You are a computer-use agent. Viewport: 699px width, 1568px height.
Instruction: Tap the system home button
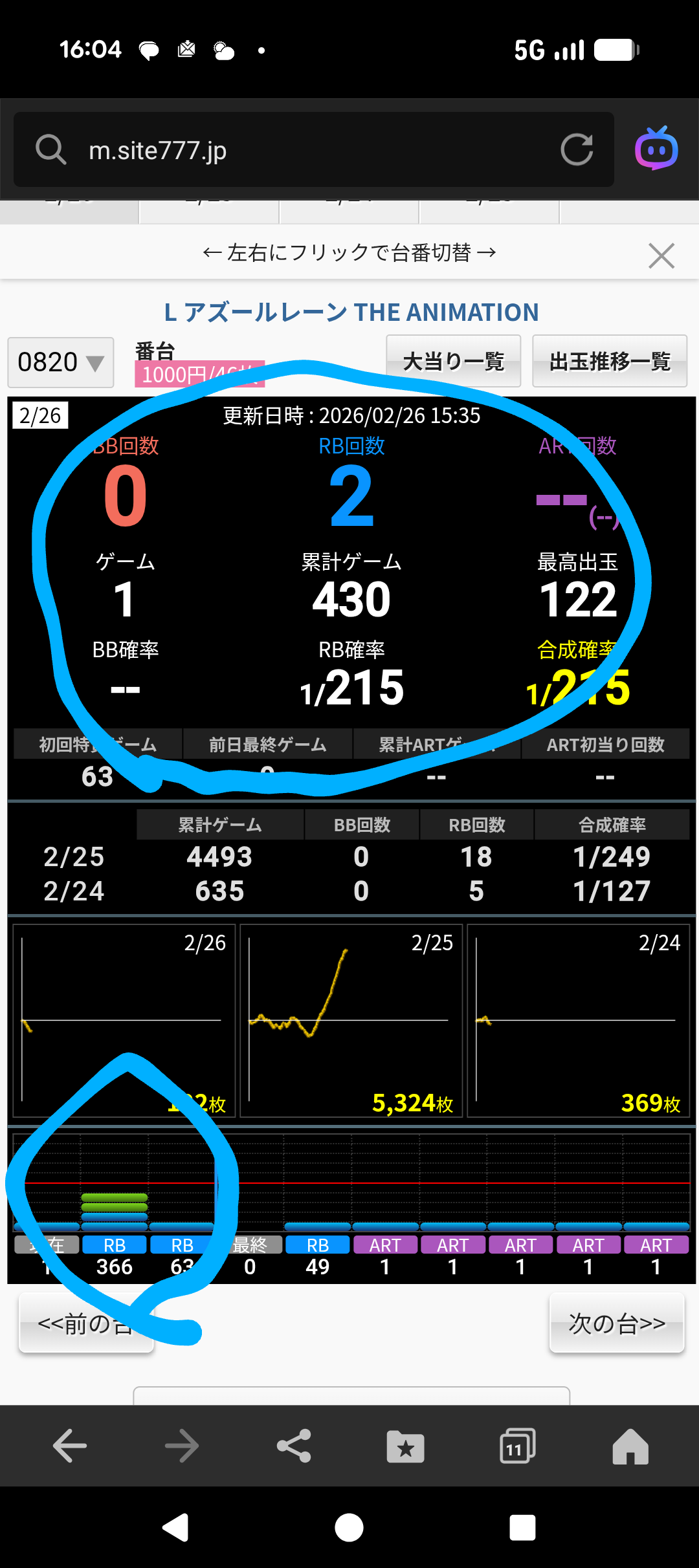coord(349,1528)
